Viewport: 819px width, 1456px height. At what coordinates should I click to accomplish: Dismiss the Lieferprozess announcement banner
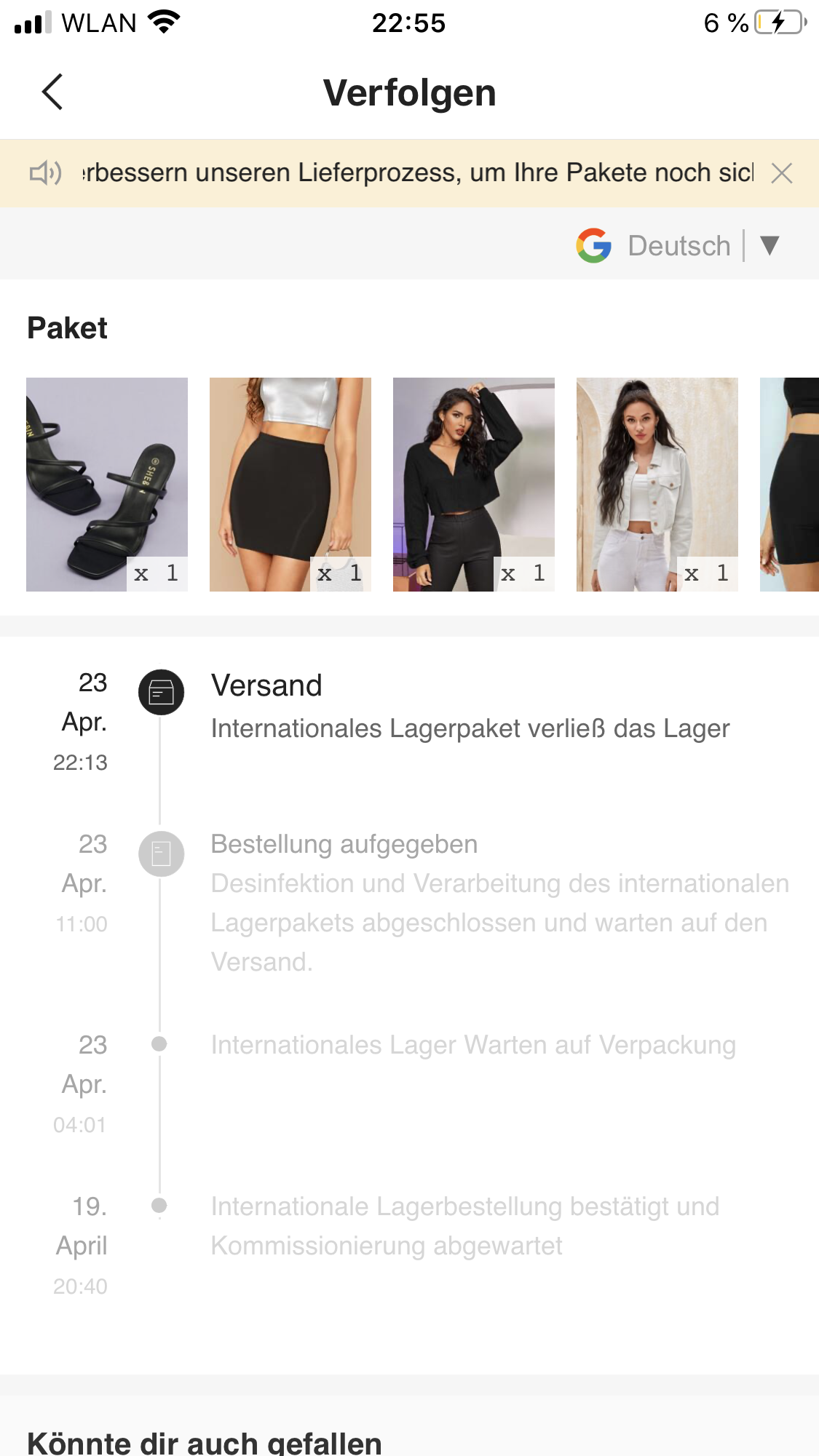(x=782, y=173)
